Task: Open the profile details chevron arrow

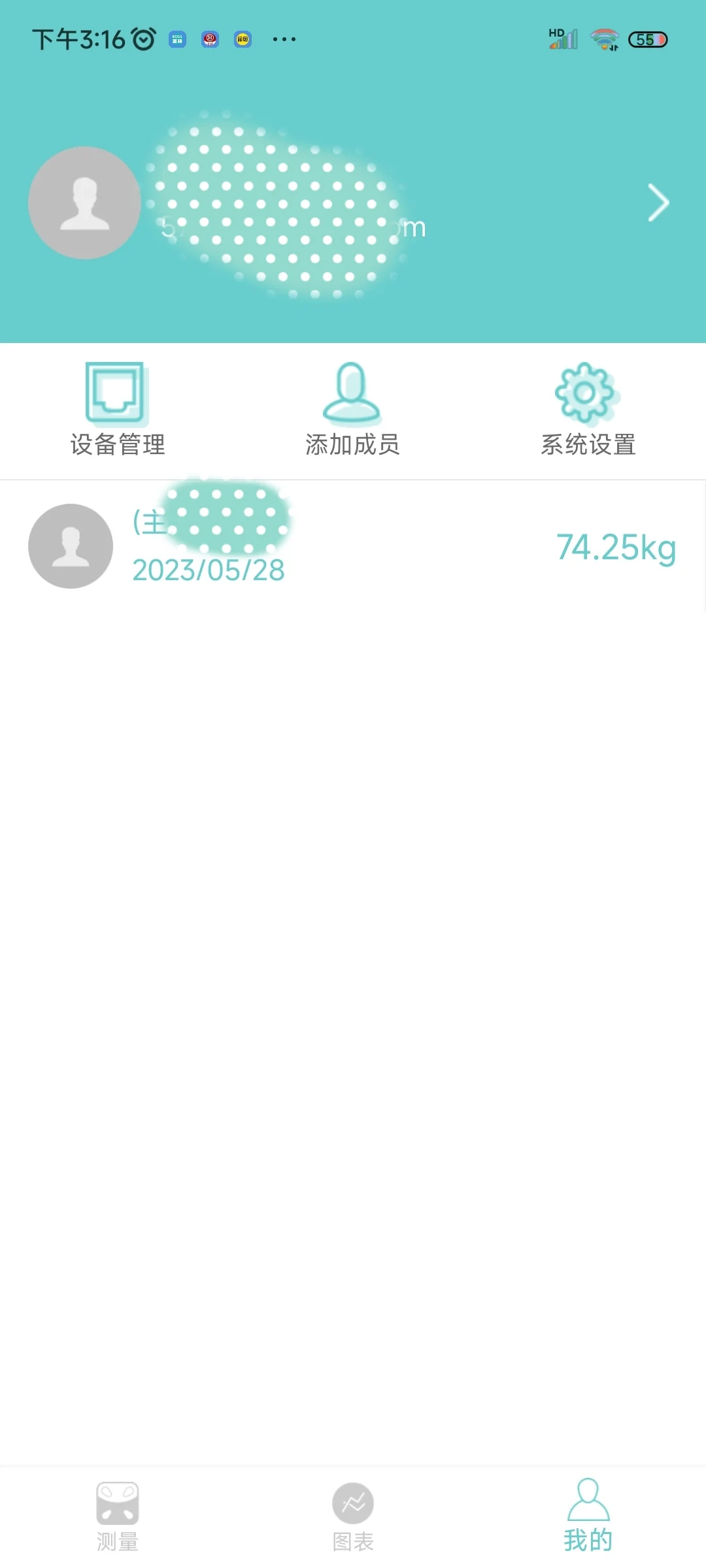Action: [658, 203]
